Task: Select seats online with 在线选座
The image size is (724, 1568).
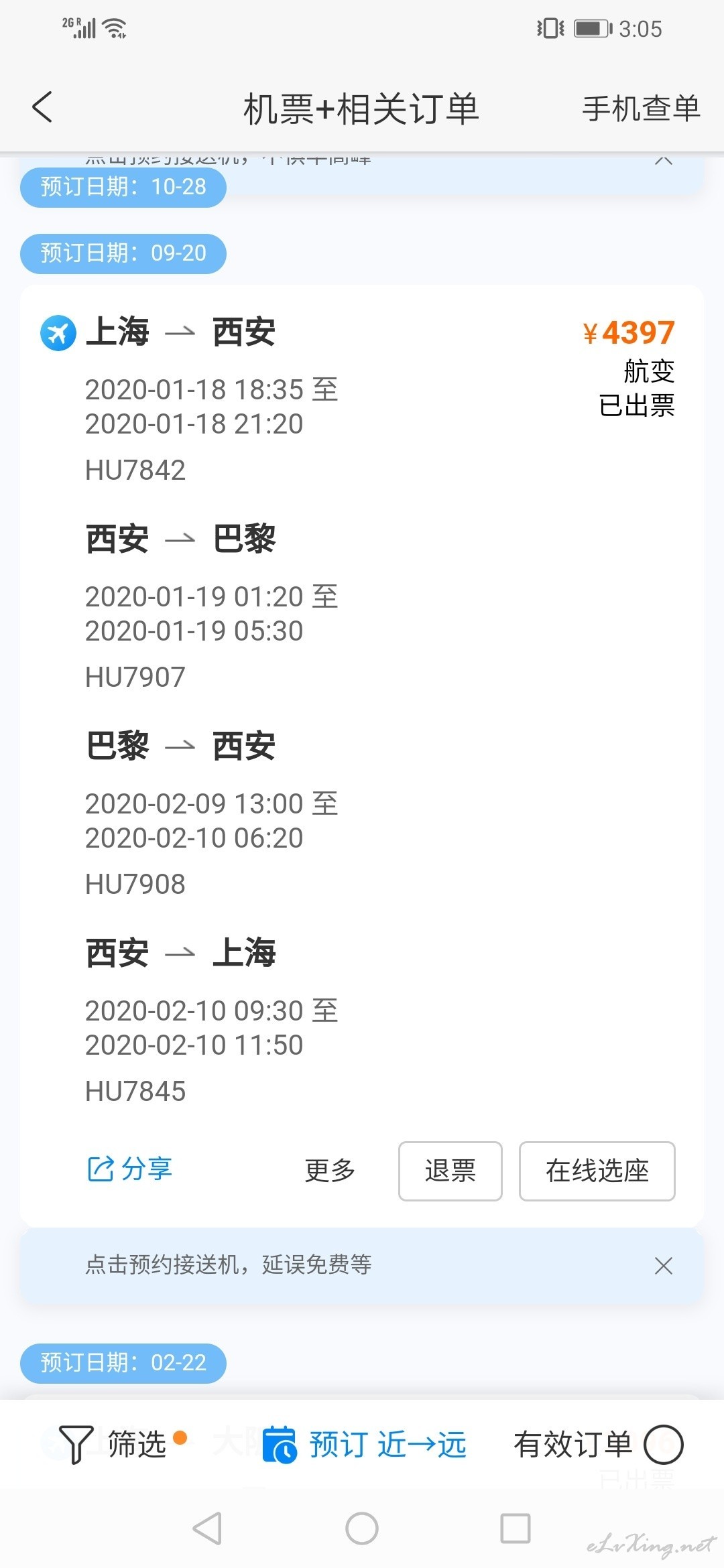Action: [x=597, y=1171]
